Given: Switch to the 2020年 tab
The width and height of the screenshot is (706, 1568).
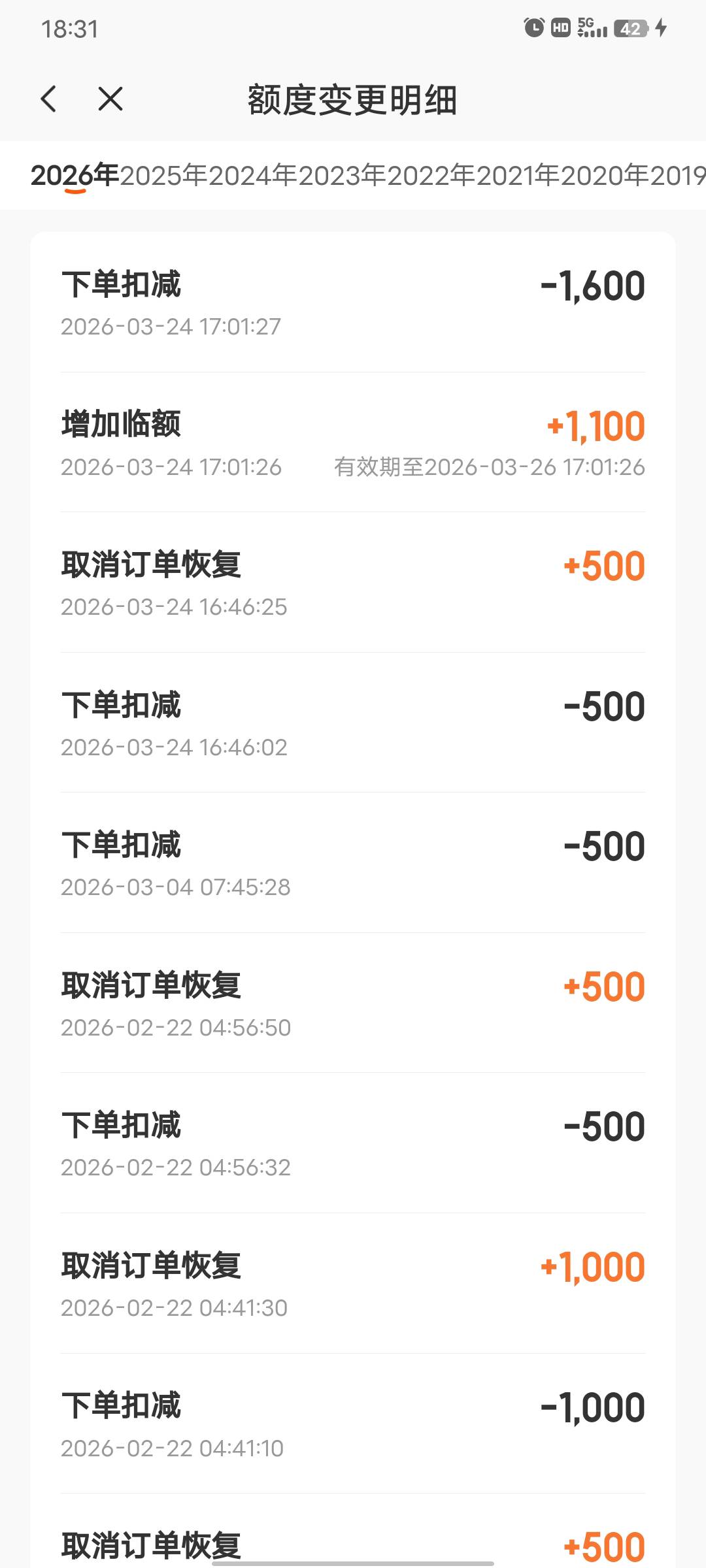Looking at the screenshot, I should coord(605,175).
